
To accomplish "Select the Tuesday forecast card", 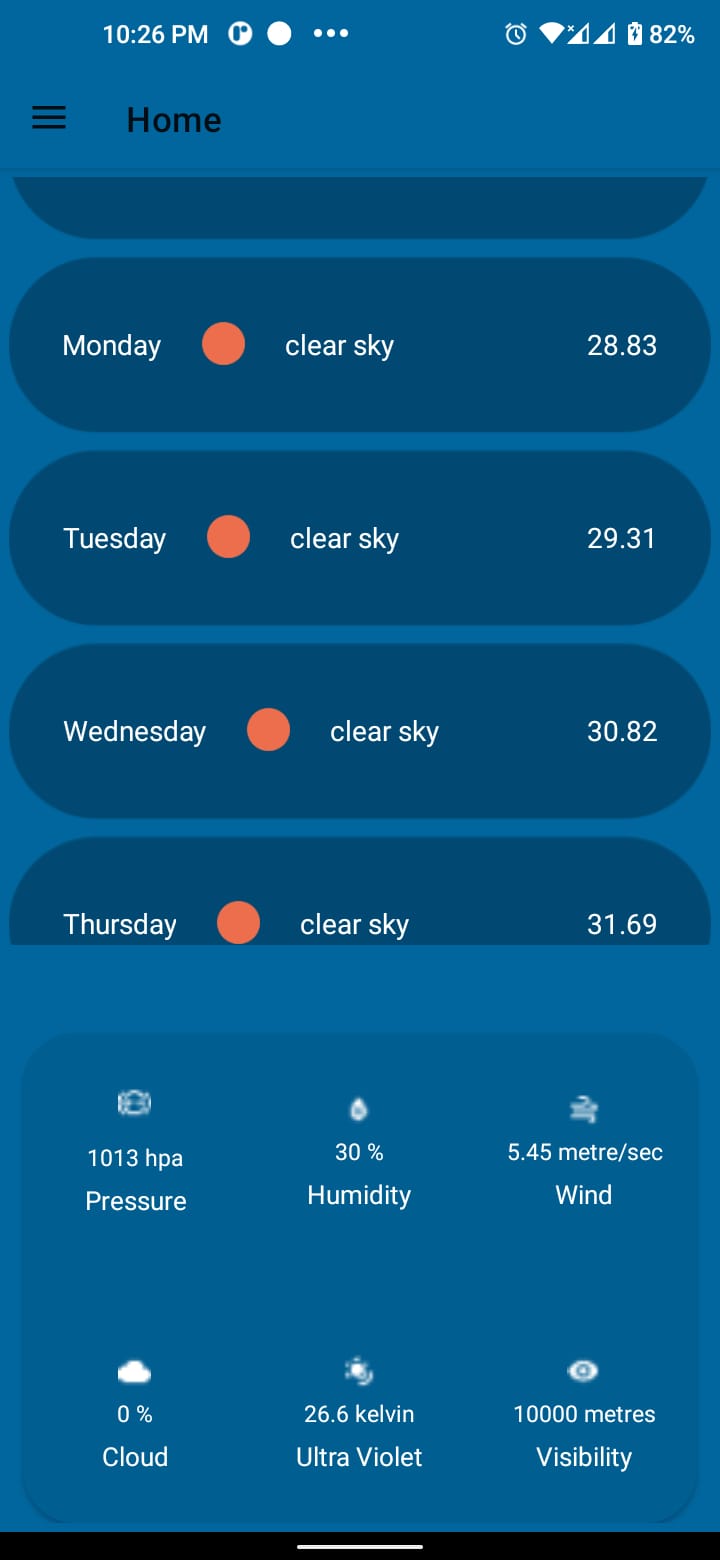I will (360, 538).
